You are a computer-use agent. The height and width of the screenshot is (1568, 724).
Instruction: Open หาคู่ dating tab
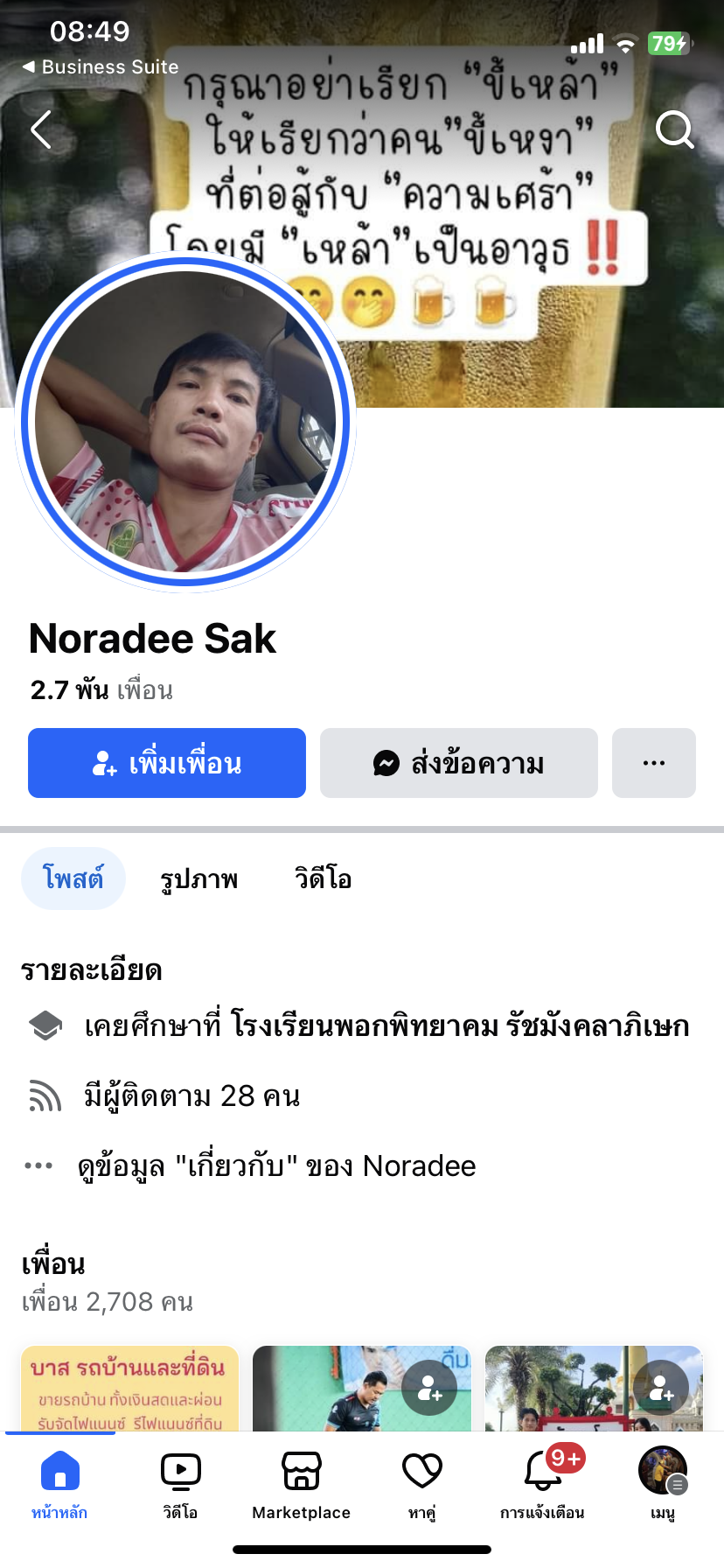tap(421, 1480)
